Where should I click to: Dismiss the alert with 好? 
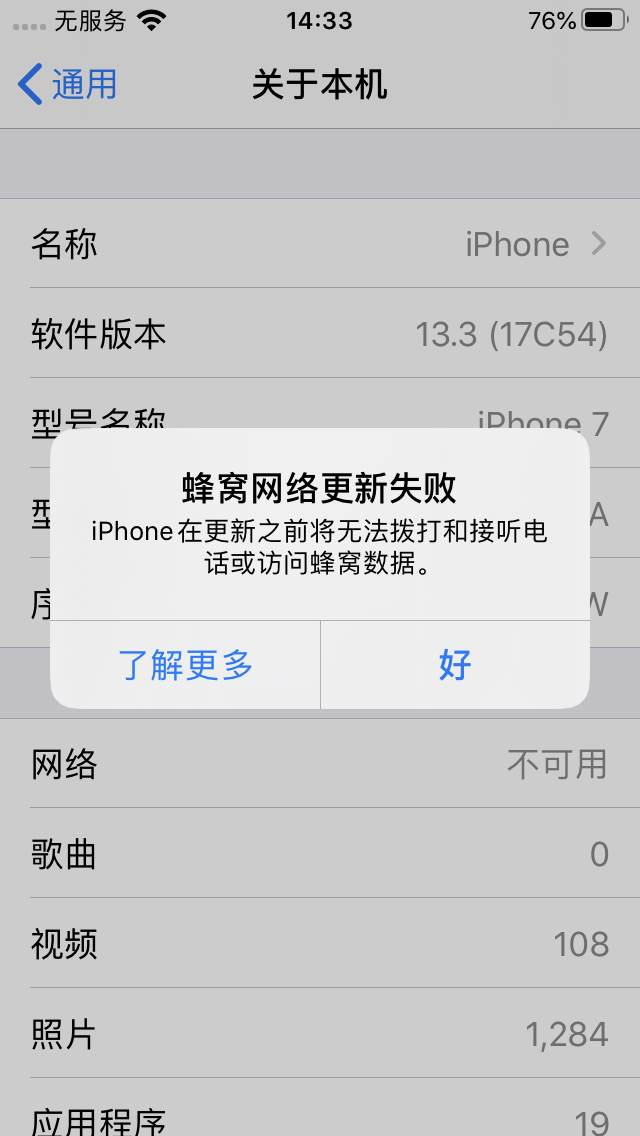click(455, 665)
